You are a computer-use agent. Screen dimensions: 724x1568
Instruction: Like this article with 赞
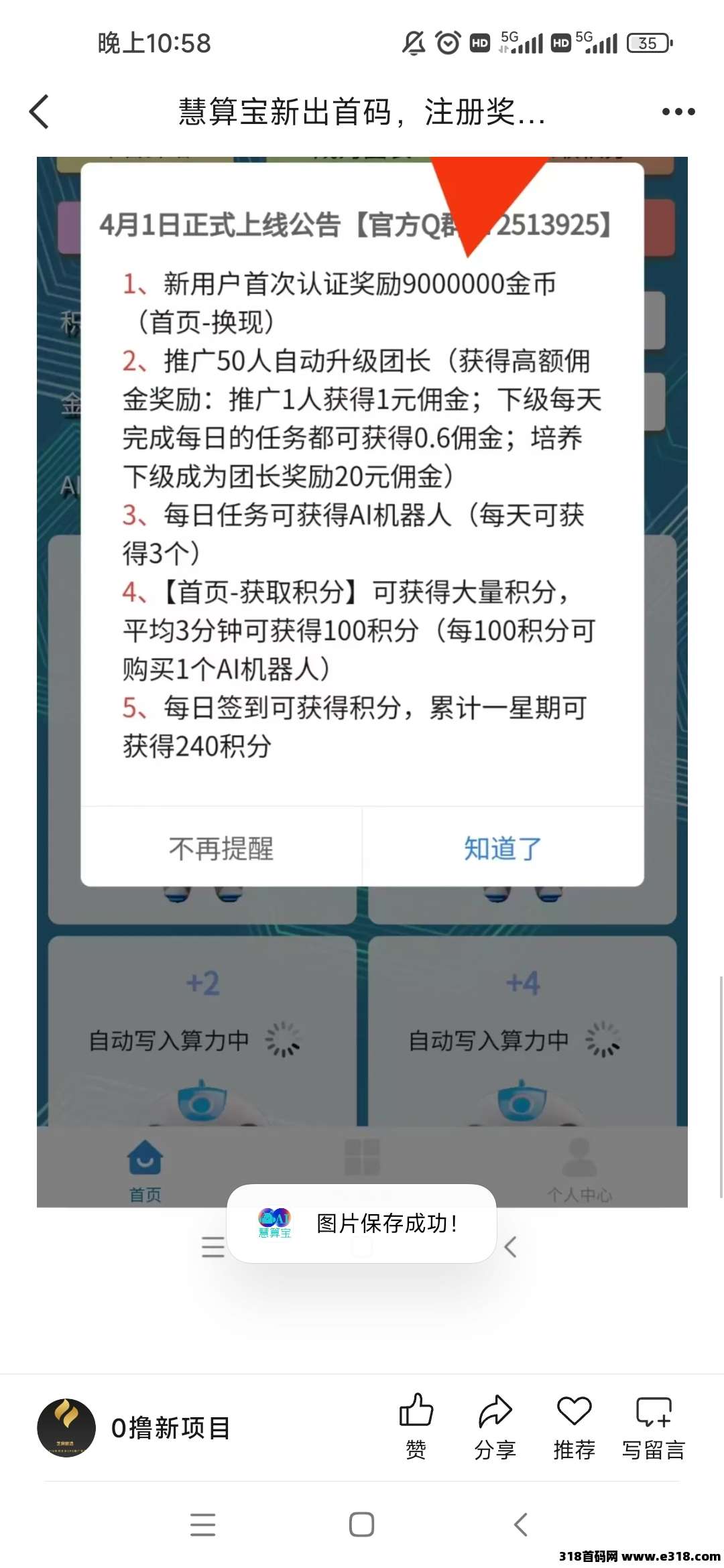tap(416, 1425)
